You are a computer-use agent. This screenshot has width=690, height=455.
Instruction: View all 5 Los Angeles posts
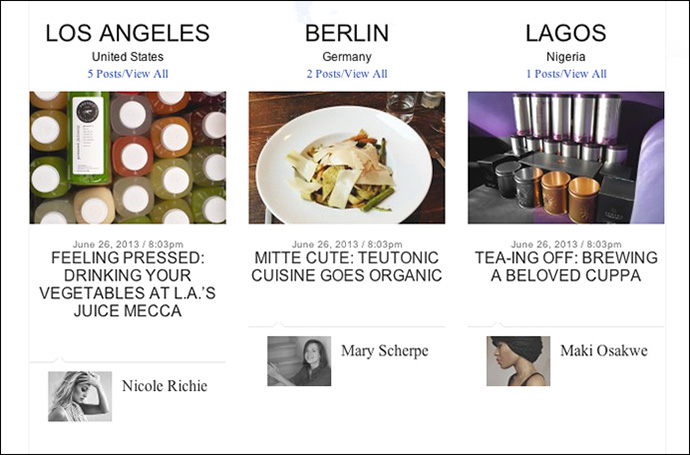pyautogui.click(x=127, y=74)
